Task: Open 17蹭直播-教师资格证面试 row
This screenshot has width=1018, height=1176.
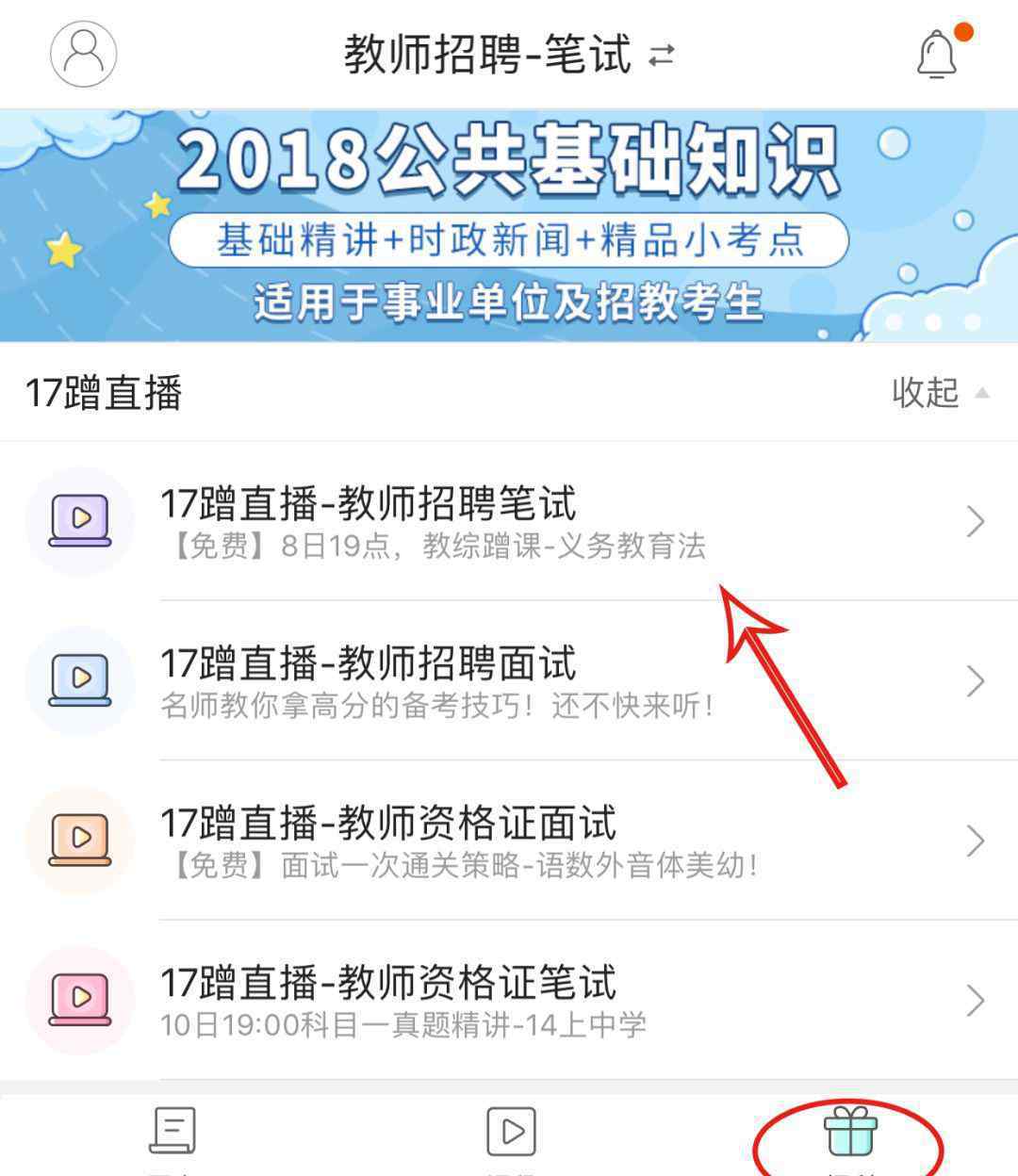Action: tap(509, 841)
